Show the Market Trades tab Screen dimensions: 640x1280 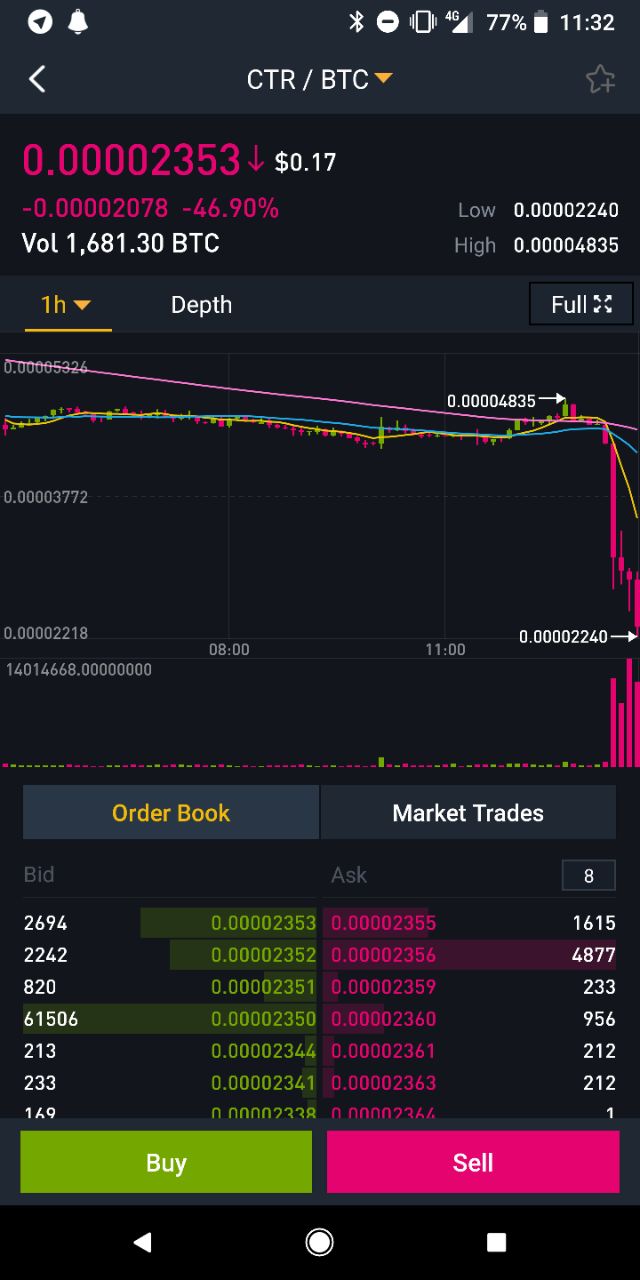[x=468, y=813]
